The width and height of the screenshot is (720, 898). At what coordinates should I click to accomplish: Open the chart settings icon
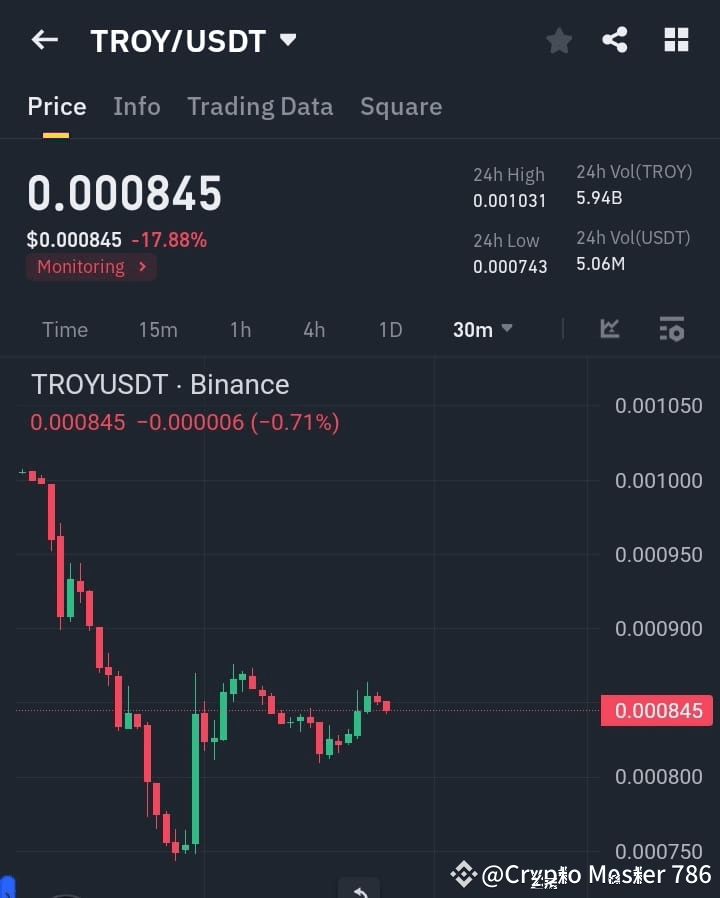(672, 329)
